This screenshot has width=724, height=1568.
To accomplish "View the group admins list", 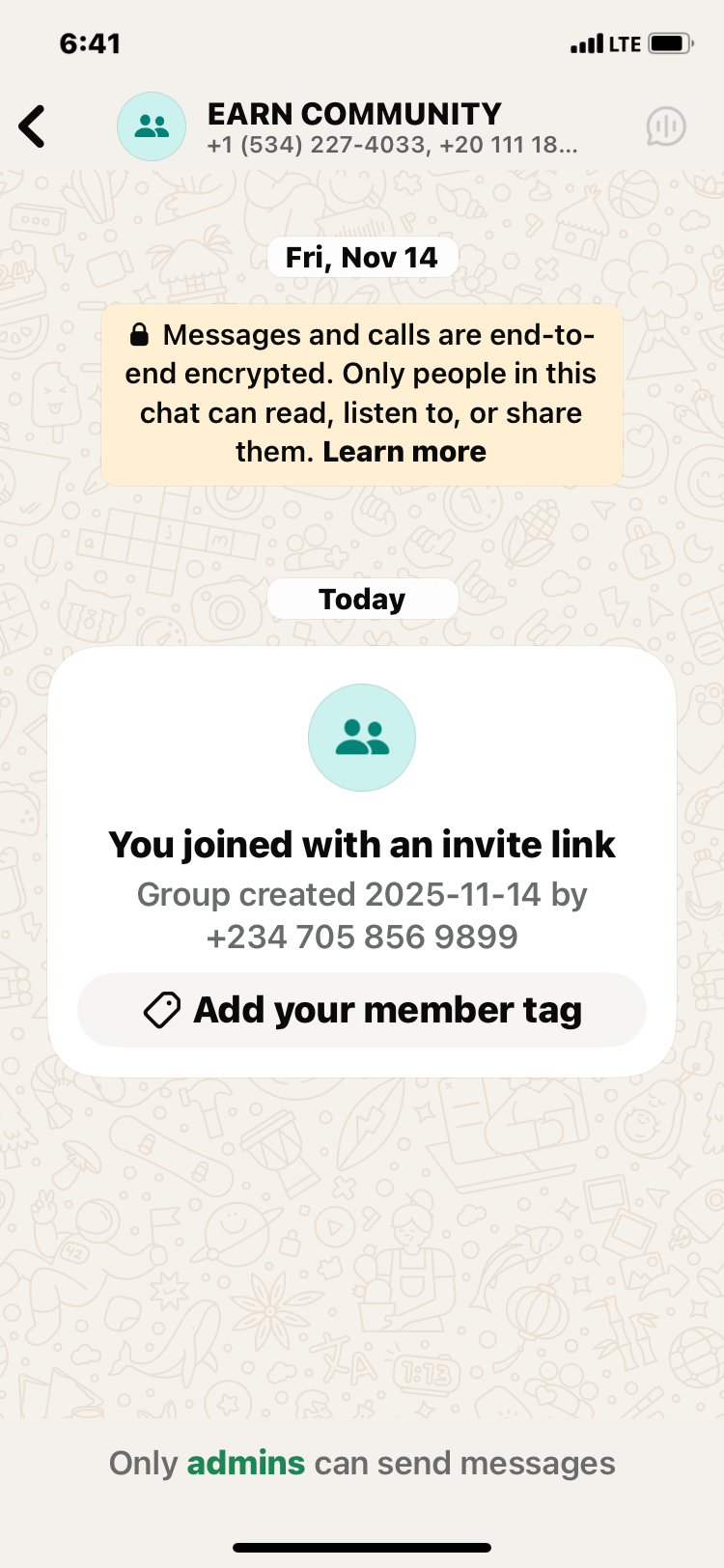I will (x=245, y=1463).
